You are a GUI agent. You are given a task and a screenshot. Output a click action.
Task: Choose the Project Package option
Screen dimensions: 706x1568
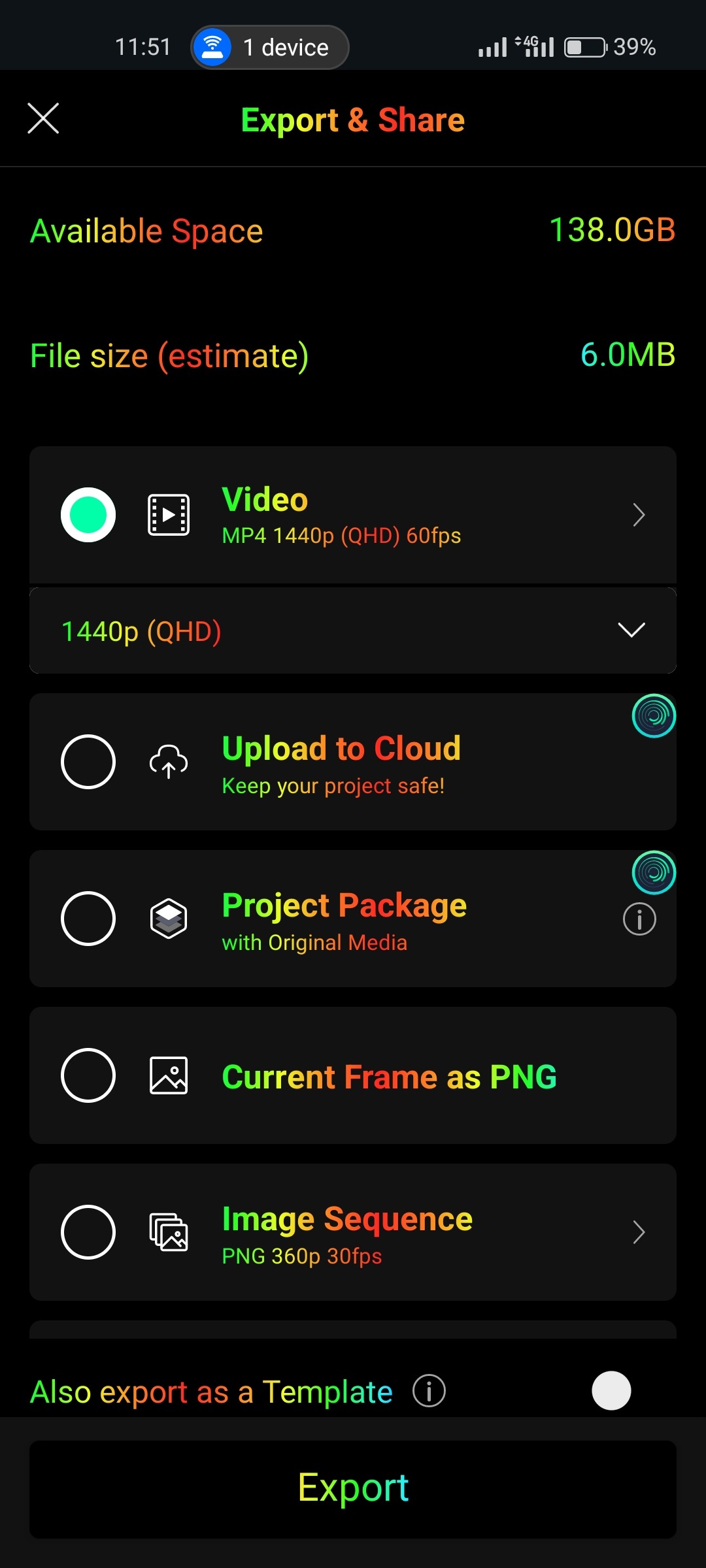[88, 919]
